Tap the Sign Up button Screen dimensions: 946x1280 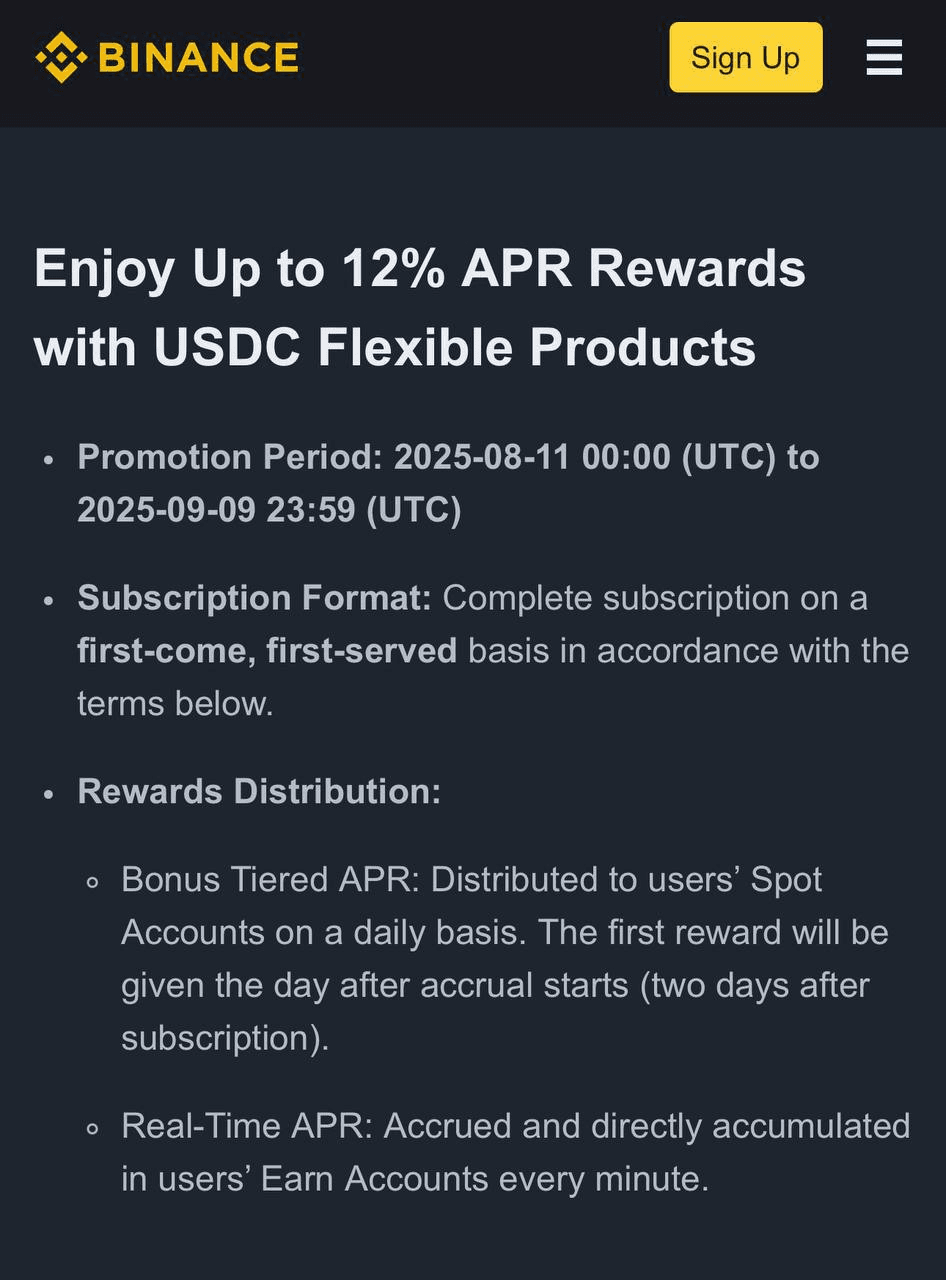click(x=745, y=58)
